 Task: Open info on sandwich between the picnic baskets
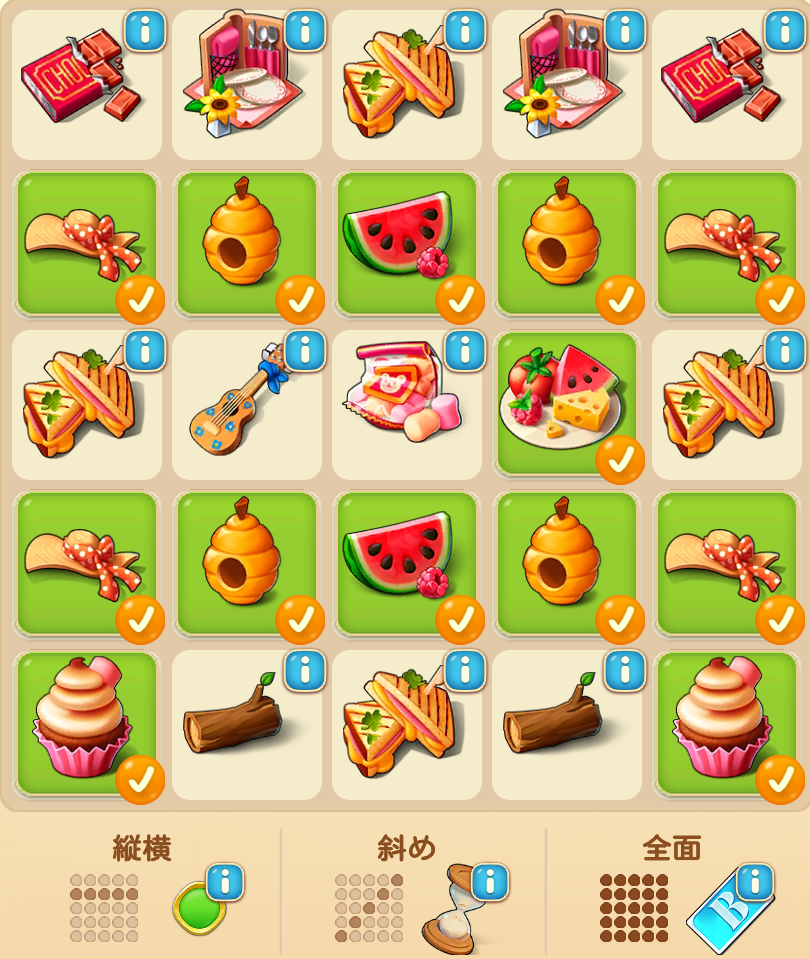(465, 30)
